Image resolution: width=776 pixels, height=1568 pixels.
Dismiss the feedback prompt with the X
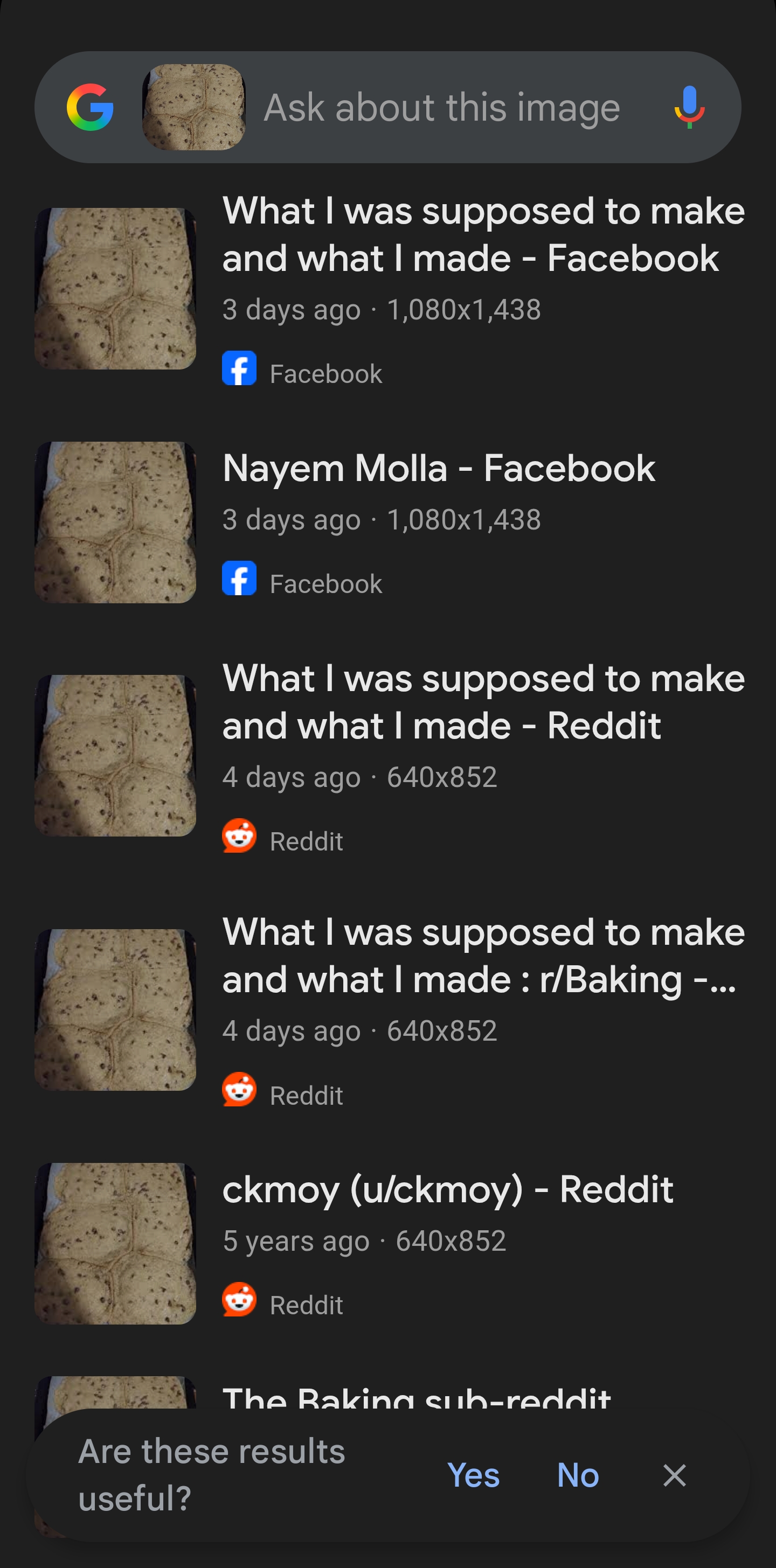click(674, 1475)
